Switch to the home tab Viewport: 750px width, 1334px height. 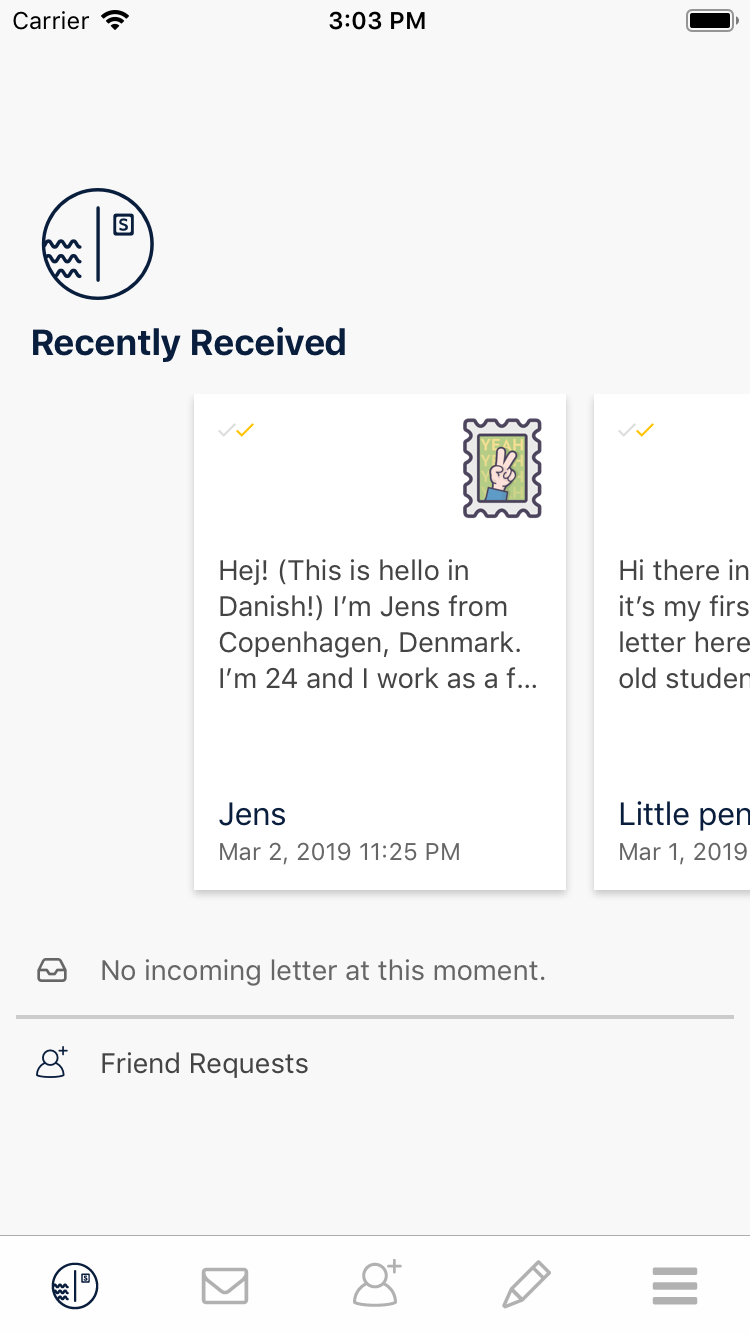tap(75, 1285)
